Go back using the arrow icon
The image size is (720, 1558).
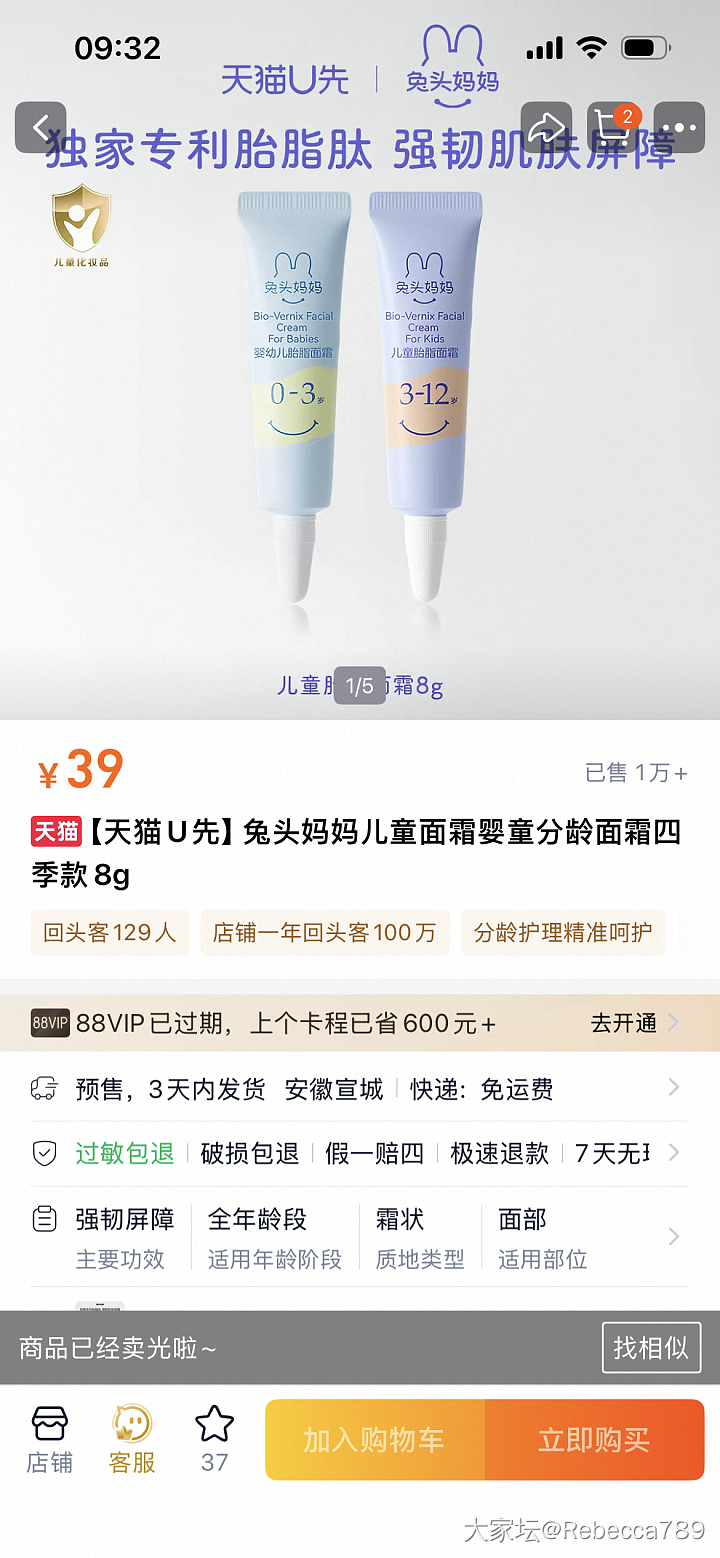point(40,127)
